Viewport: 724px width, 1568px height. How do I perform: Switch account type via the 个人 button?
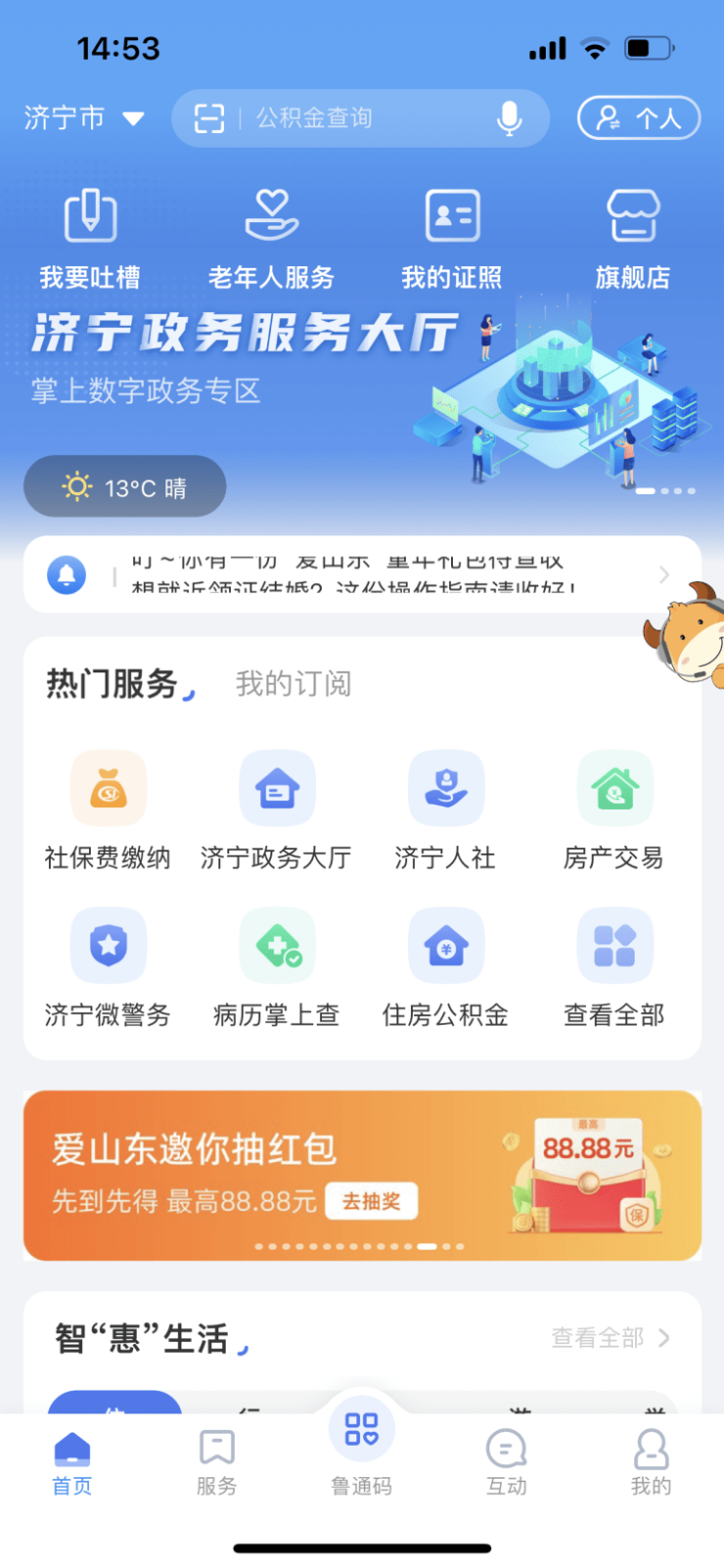[x=639, y=118]
